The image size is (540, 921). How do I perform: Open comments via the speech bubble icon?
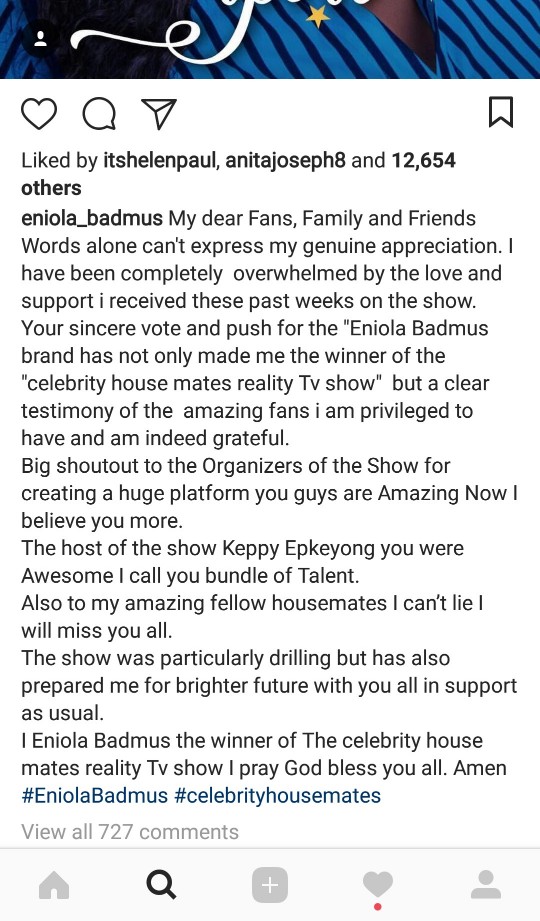[99, 113]
